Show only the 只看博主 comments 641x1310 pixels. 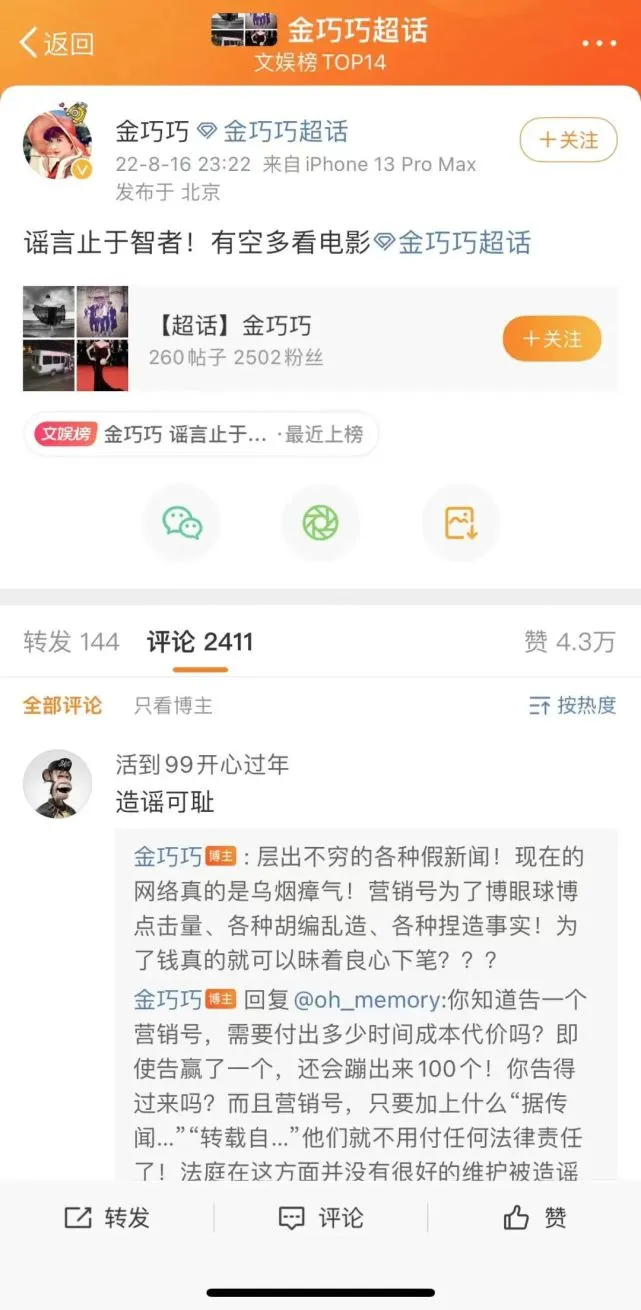(x=173, y=706)
